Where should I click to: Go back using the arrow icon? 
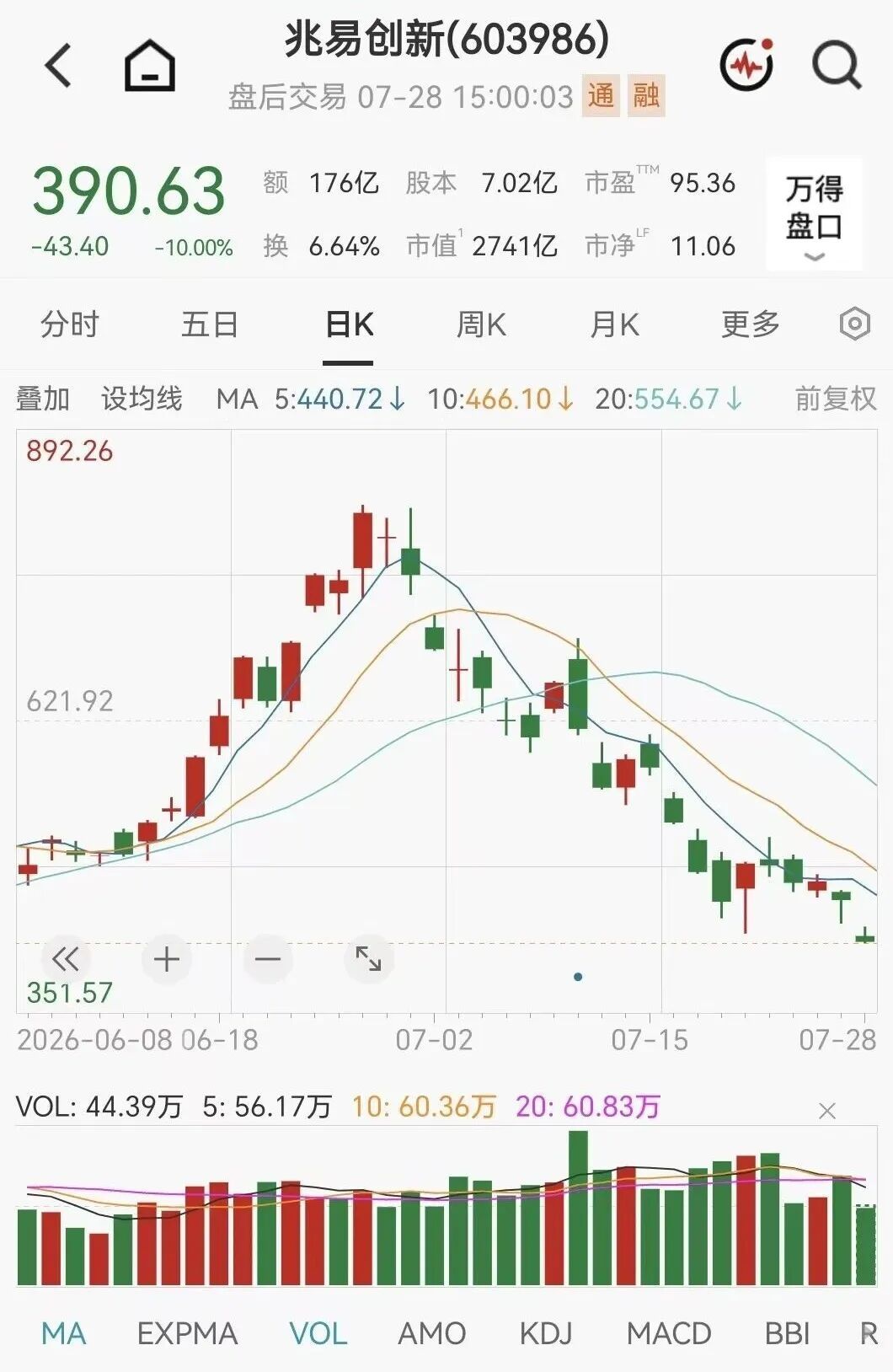(x=58, y=66)
